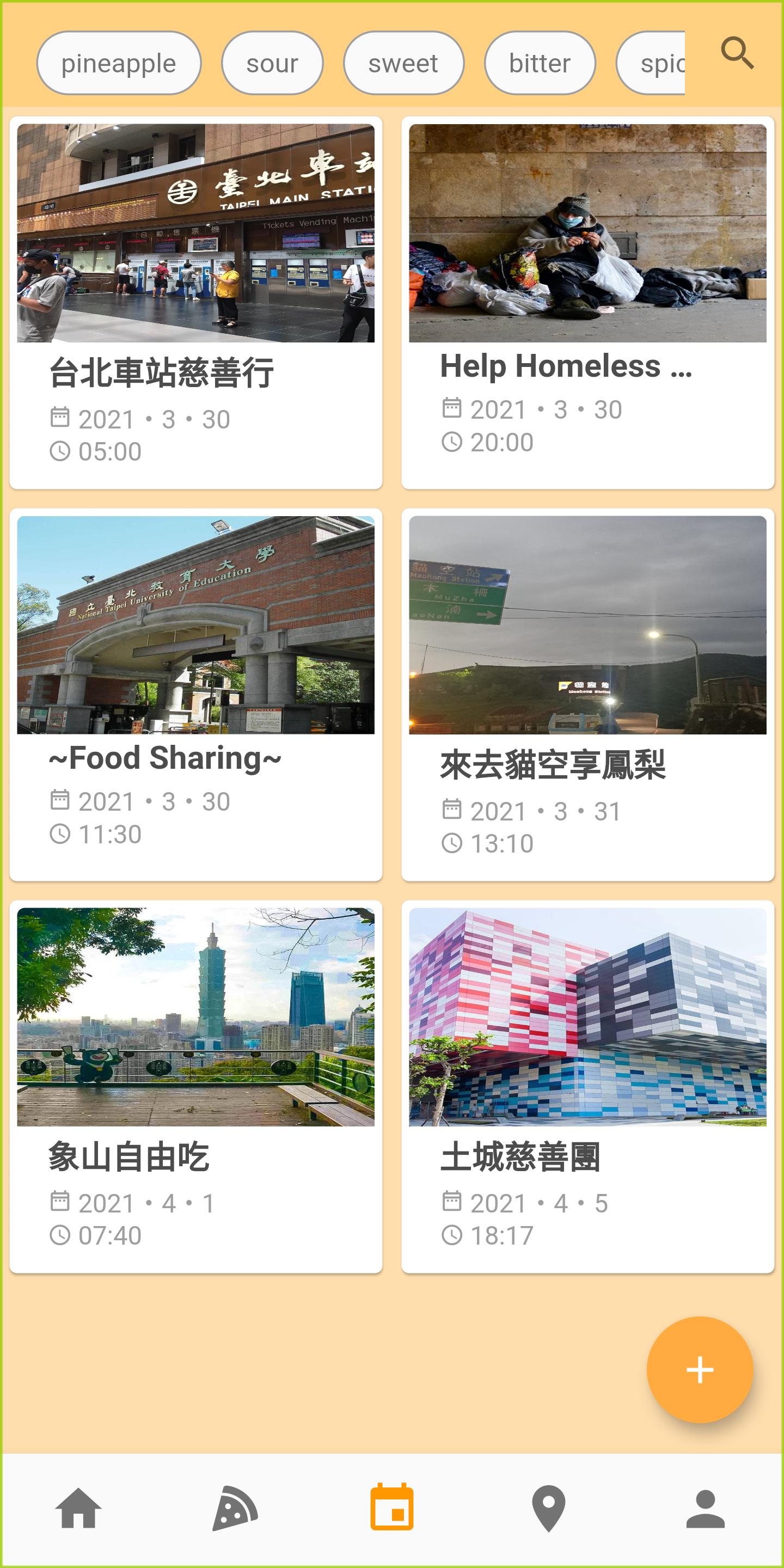
Task: Filter events by the sour chip
Action: click(272, 63)
